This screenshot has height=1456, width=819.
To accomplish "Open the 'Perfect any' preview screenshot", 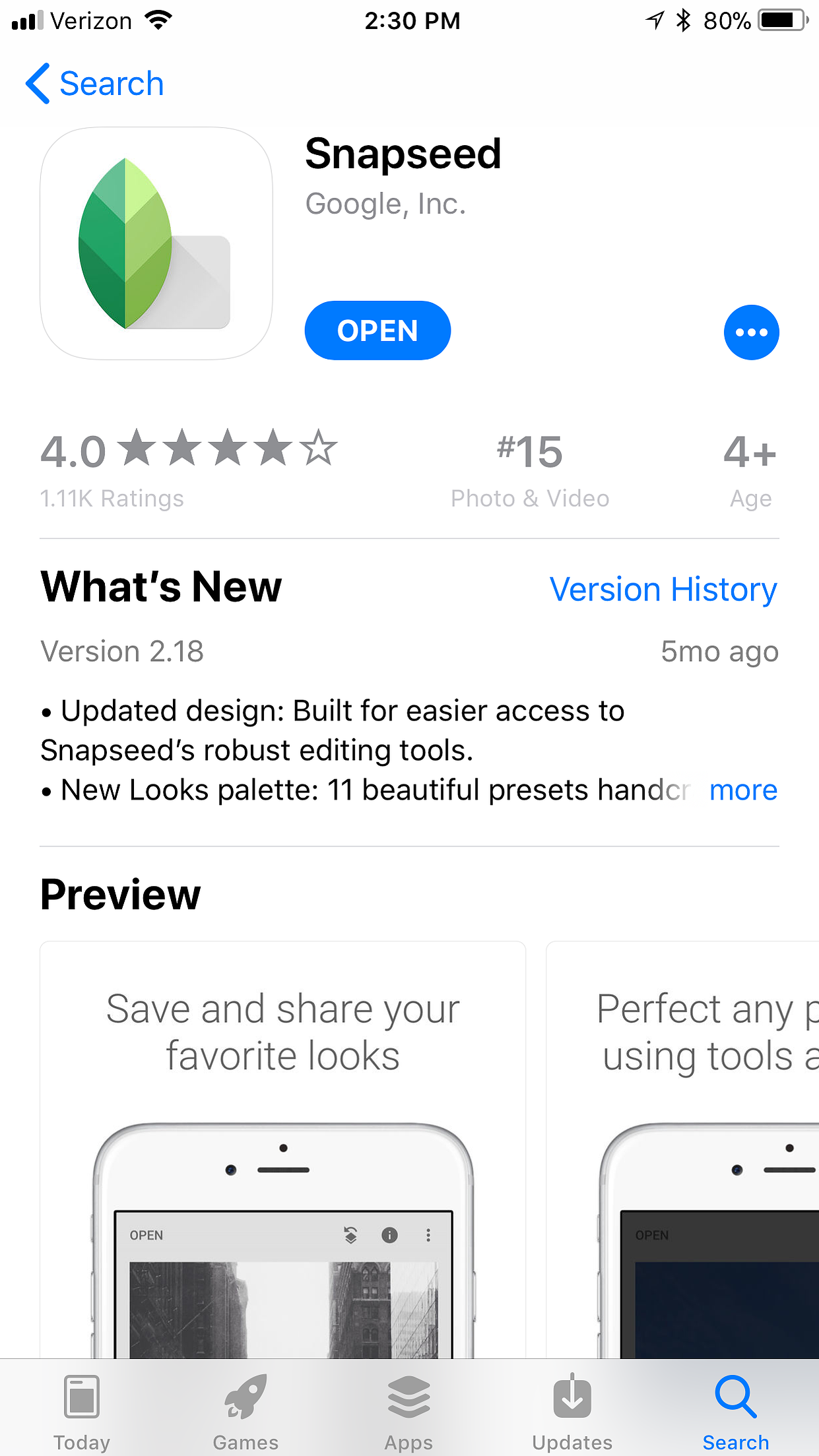I will pyautogui.click(x=682, y=1149).
